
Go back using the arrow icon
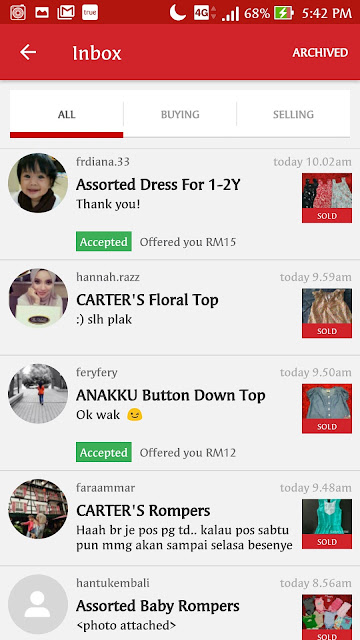[x=28, y=52]
